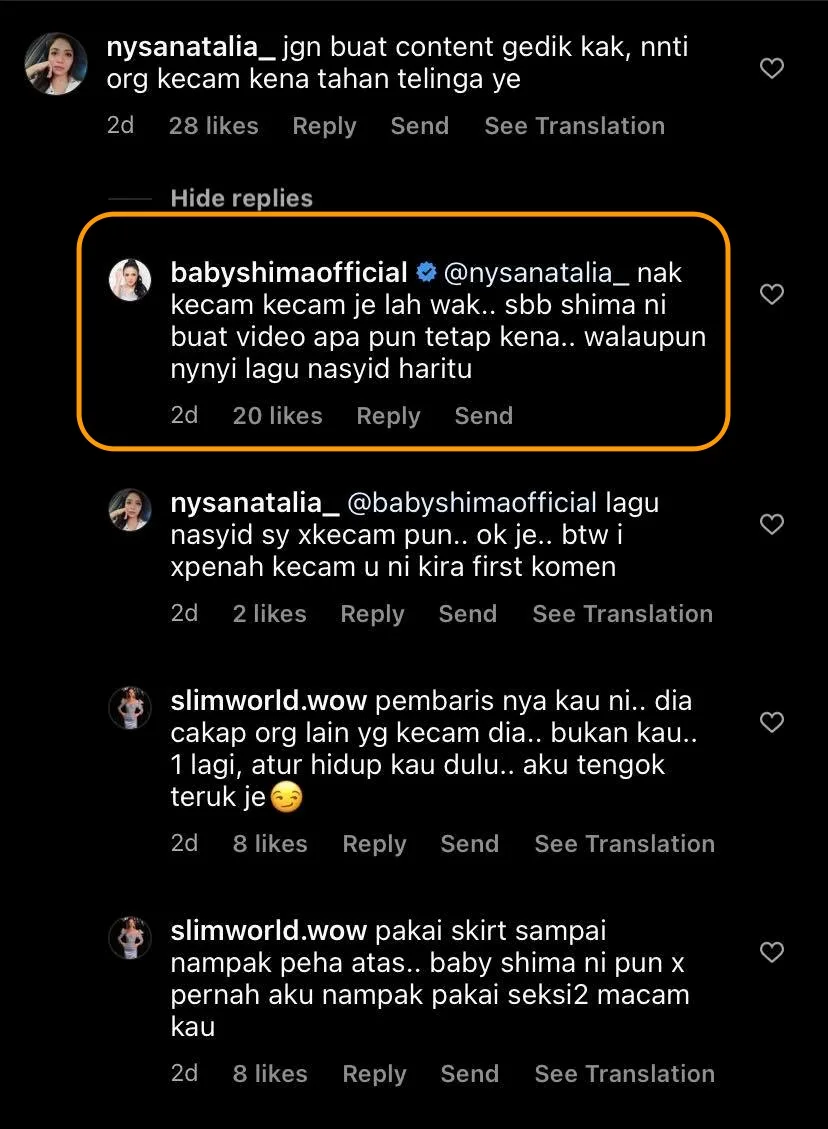See translation of slimworld.wow's pakai skirt comment
The width and height of the screenshot is (828, 1129).
coord(624,1074)
